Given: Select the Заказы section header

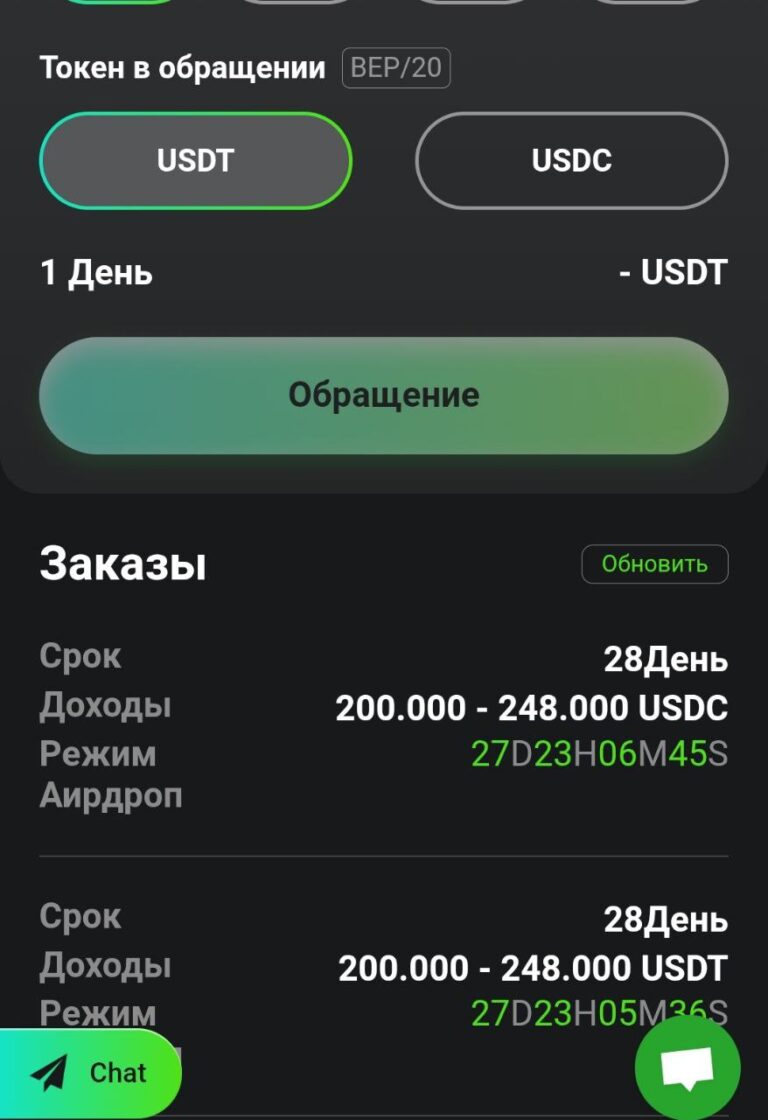Looking at the screenshot, I should (x=122, y=564).
